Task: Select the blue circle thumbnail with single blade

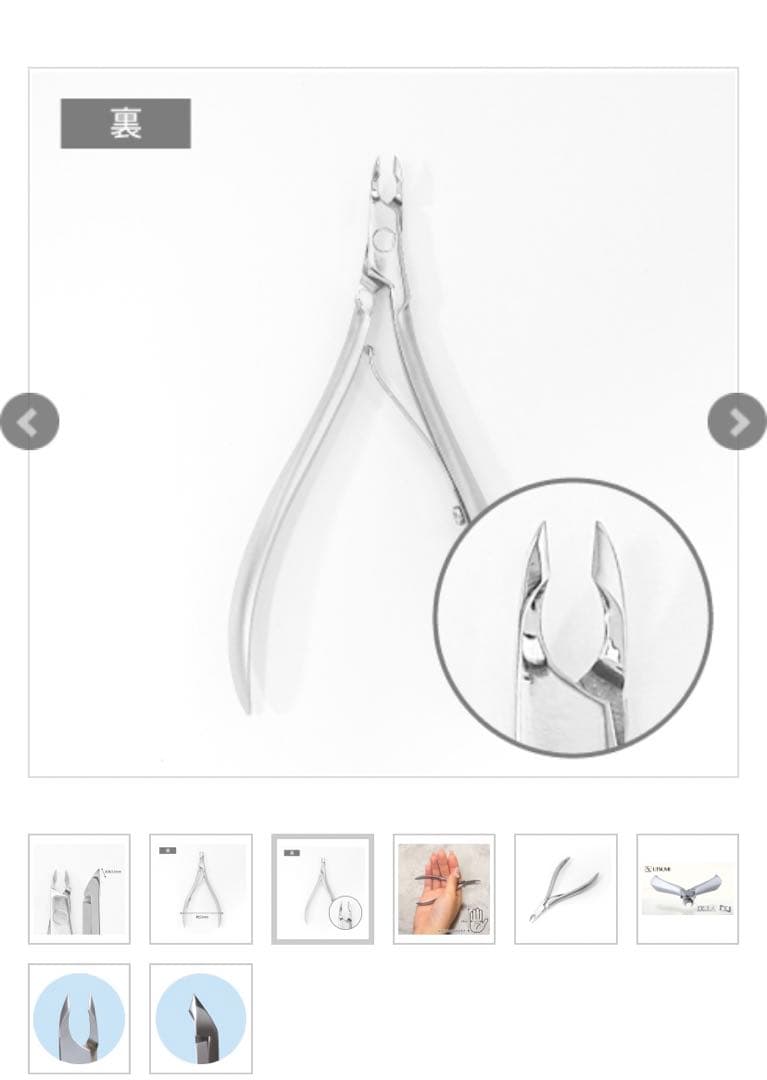Action: pos(201,1018)
